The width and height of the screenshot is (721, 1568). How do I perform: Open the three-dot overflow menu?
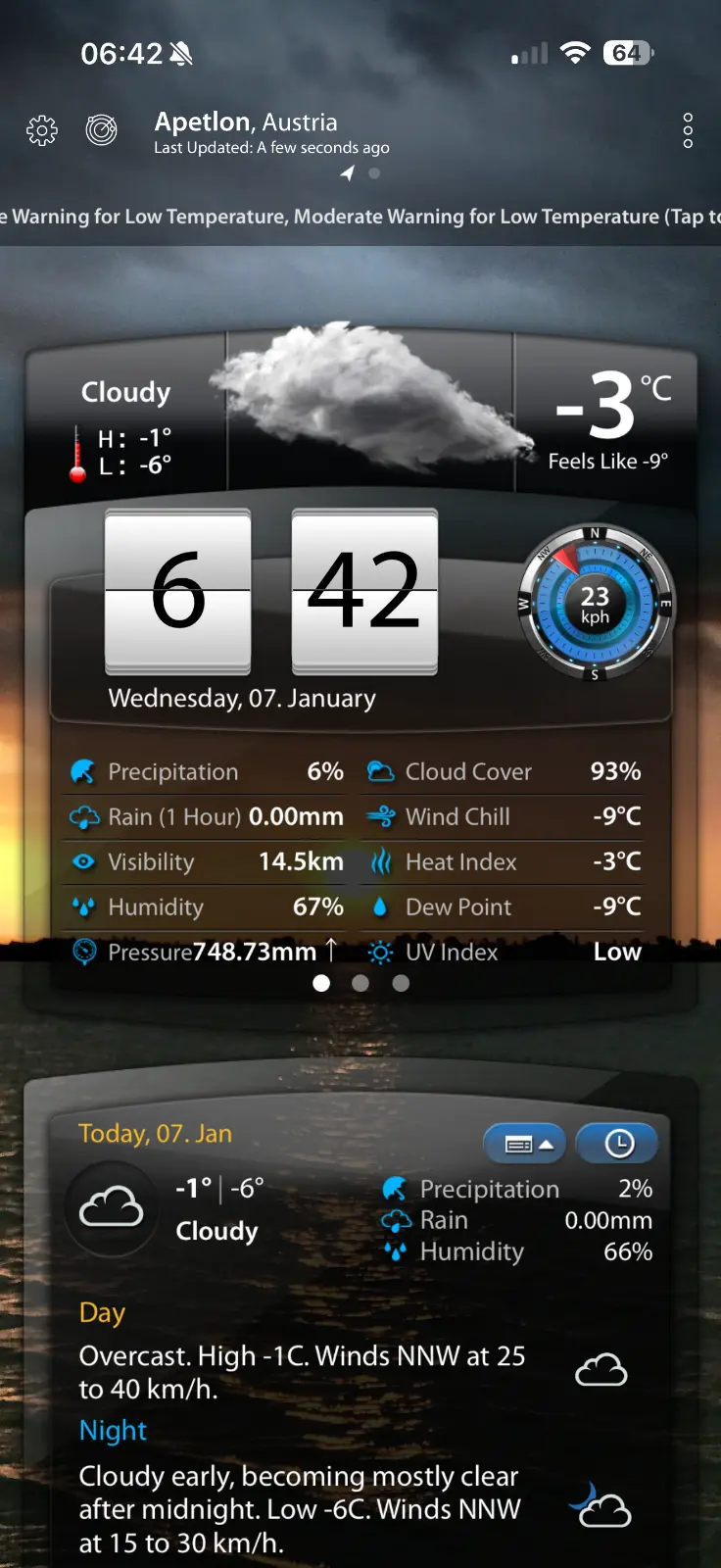pyautogui.click(x=688, y=130)
